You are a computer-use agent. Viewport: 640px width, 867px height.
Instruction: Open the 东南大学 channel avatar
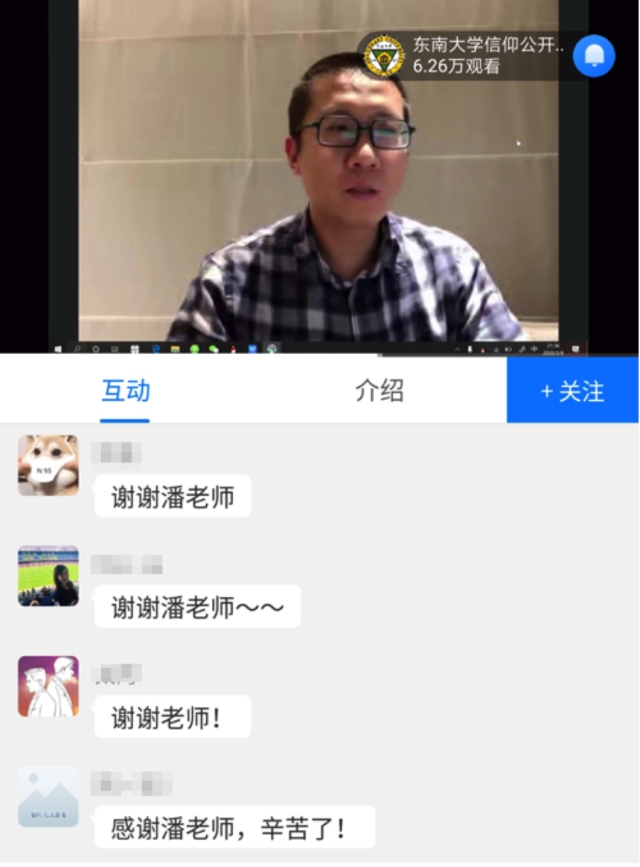pos(383,56)
